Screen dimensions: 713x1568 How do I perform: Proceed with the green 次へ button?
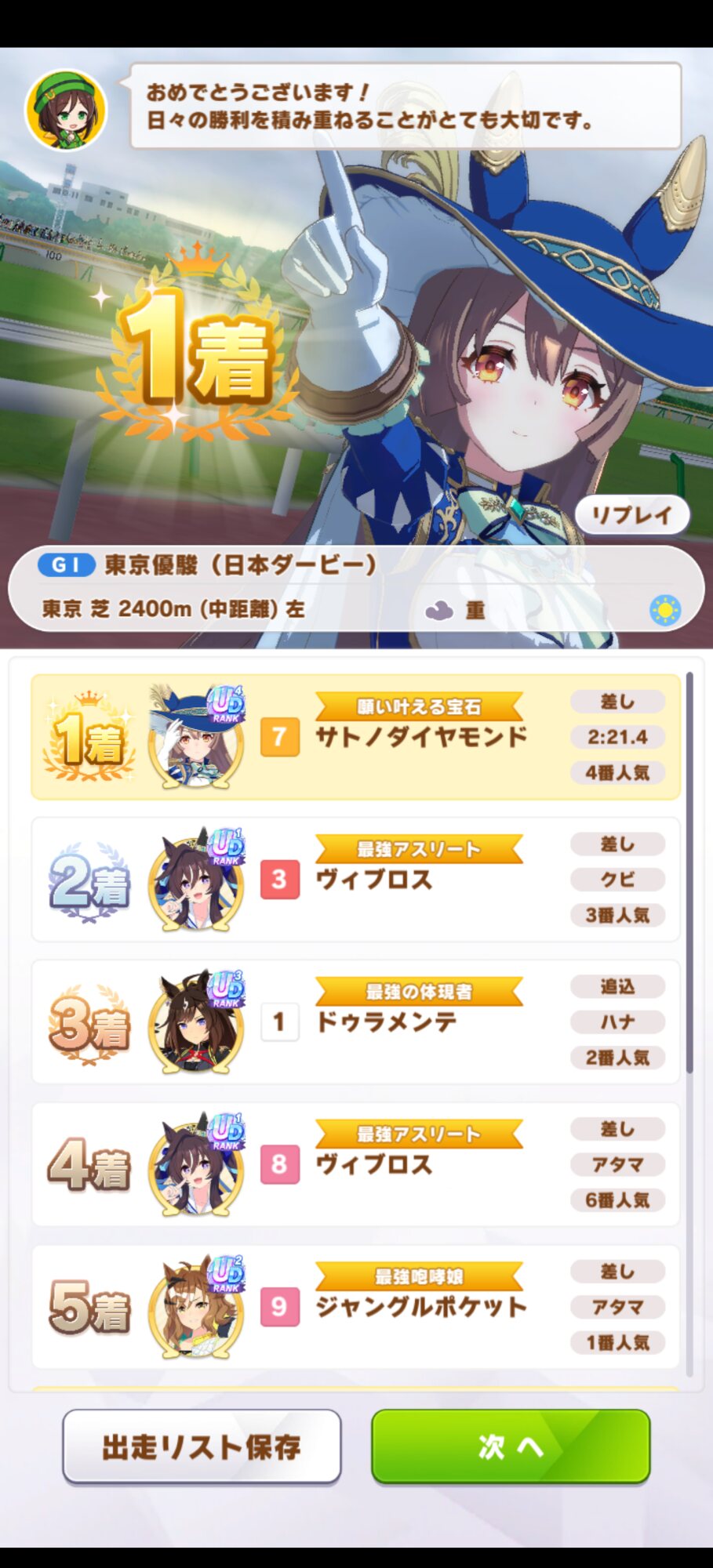click(511, 1446)
